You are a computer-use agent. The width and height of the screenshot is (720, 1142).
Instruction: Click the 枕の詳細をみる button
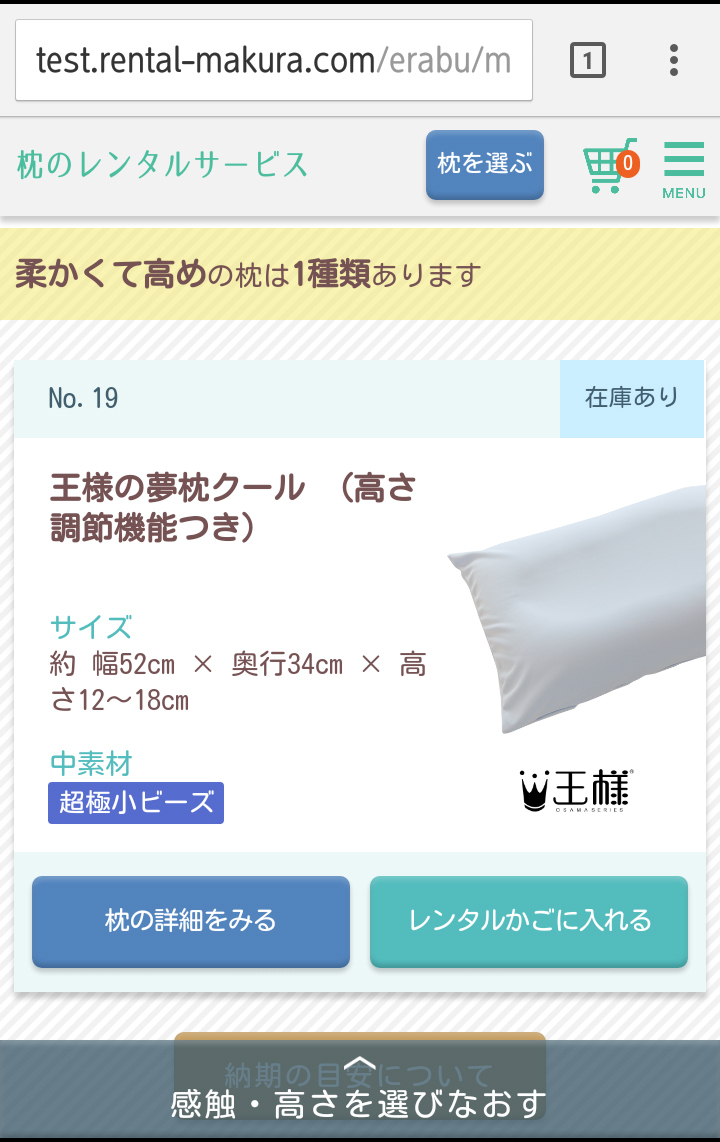click(190, 921)
